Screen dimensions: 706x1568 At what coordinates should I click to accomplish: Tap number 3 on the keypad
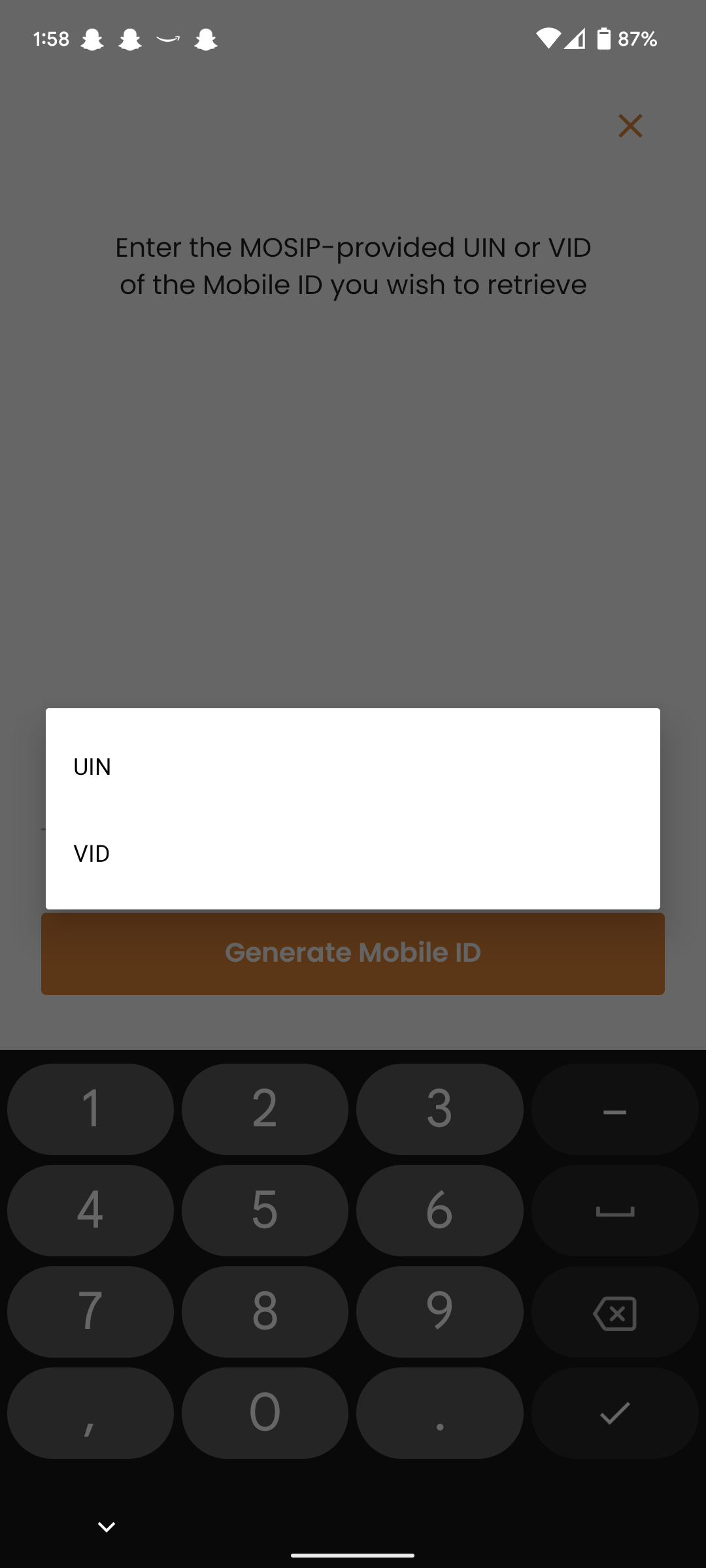pos(440,1109)
